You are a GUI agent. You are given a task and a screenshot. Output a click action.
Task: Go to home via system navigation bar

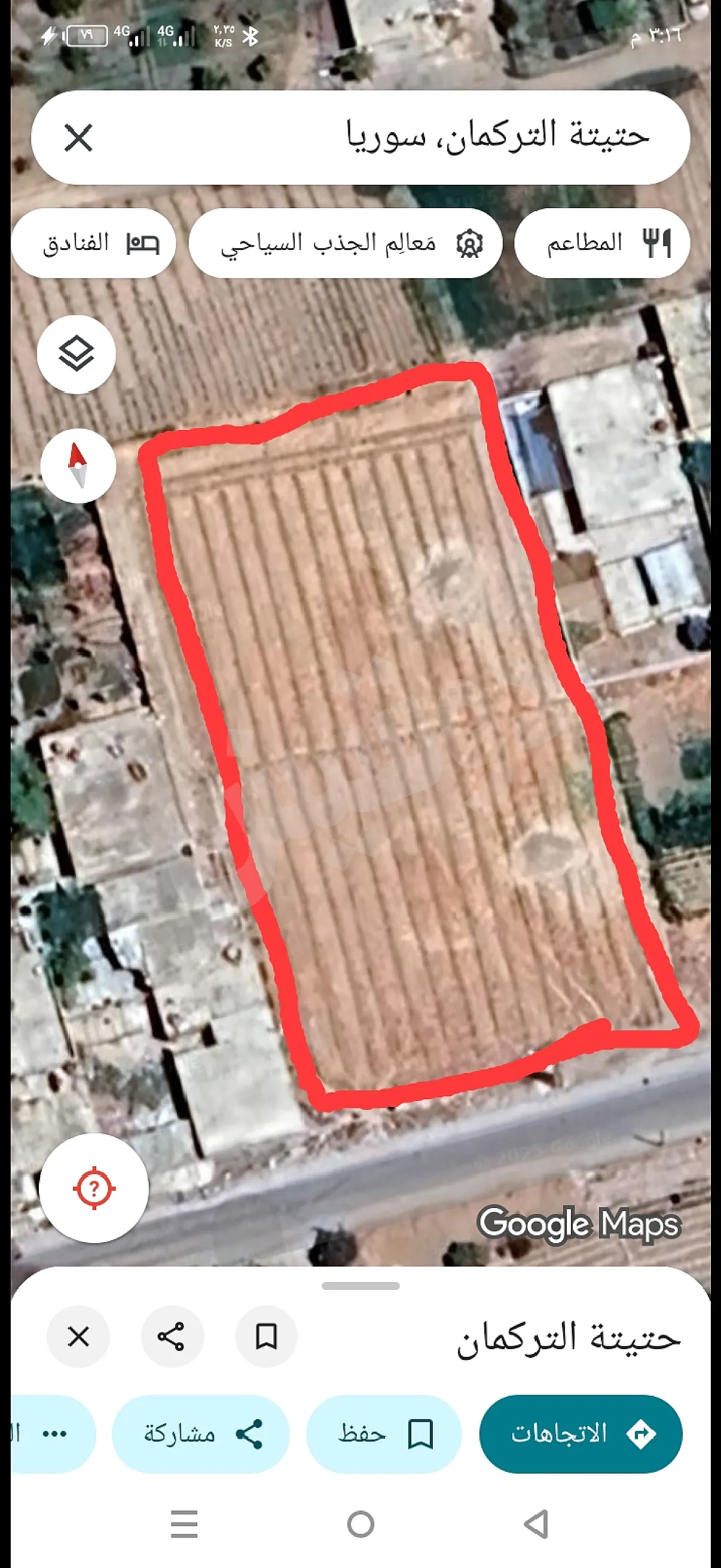361,1524
